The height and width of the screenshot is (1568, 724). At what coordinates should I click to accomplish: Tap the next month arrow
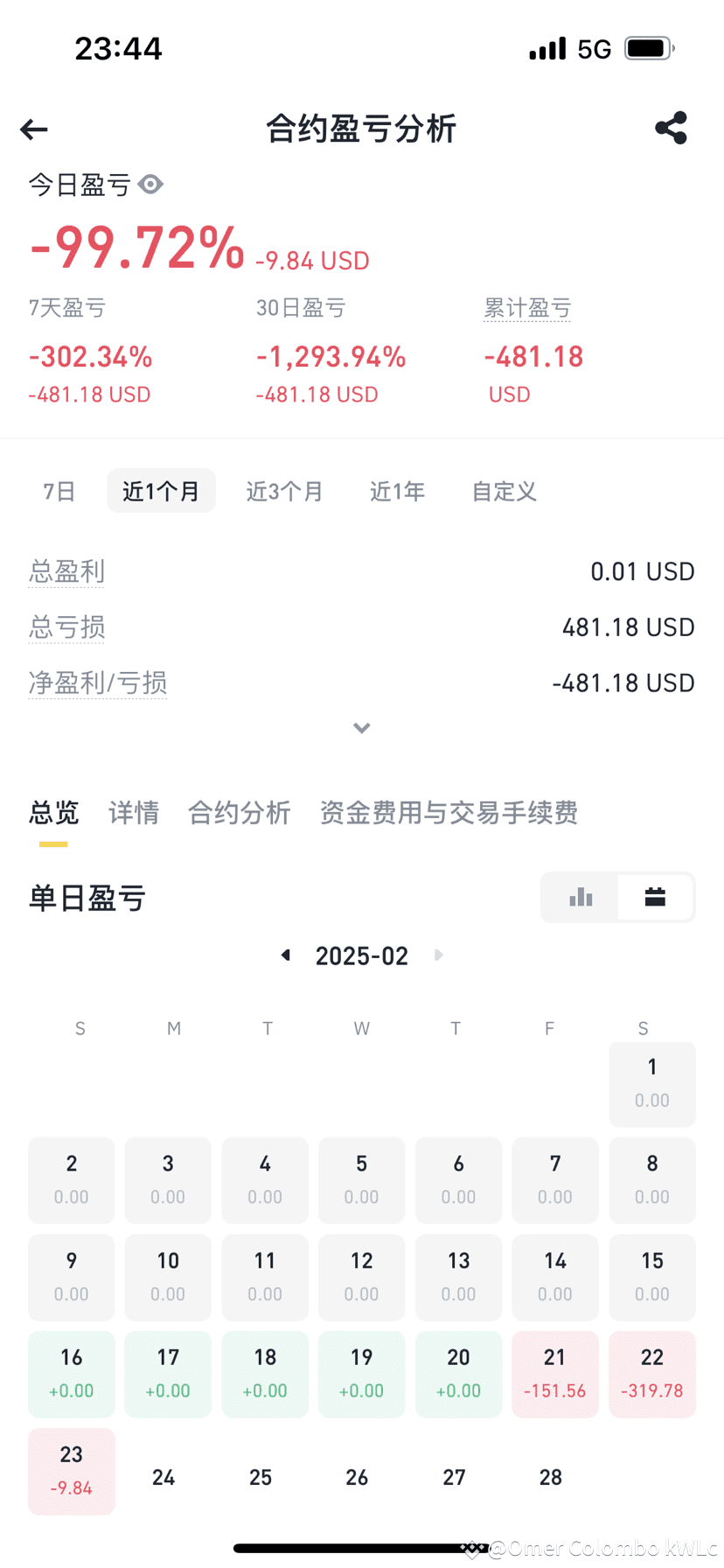pyautogui.click(x=438, y=955)
